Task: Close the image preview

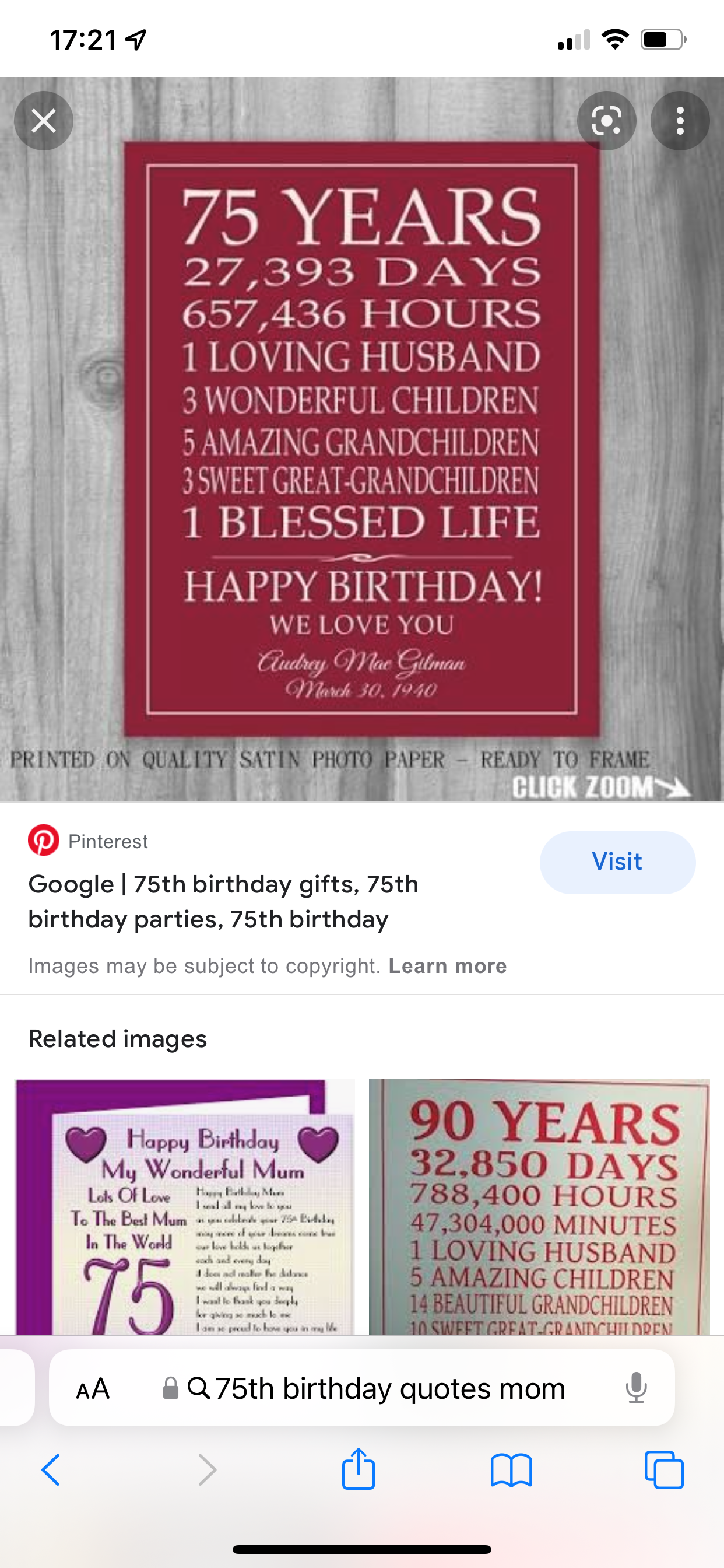Action: tap(44, 121)
